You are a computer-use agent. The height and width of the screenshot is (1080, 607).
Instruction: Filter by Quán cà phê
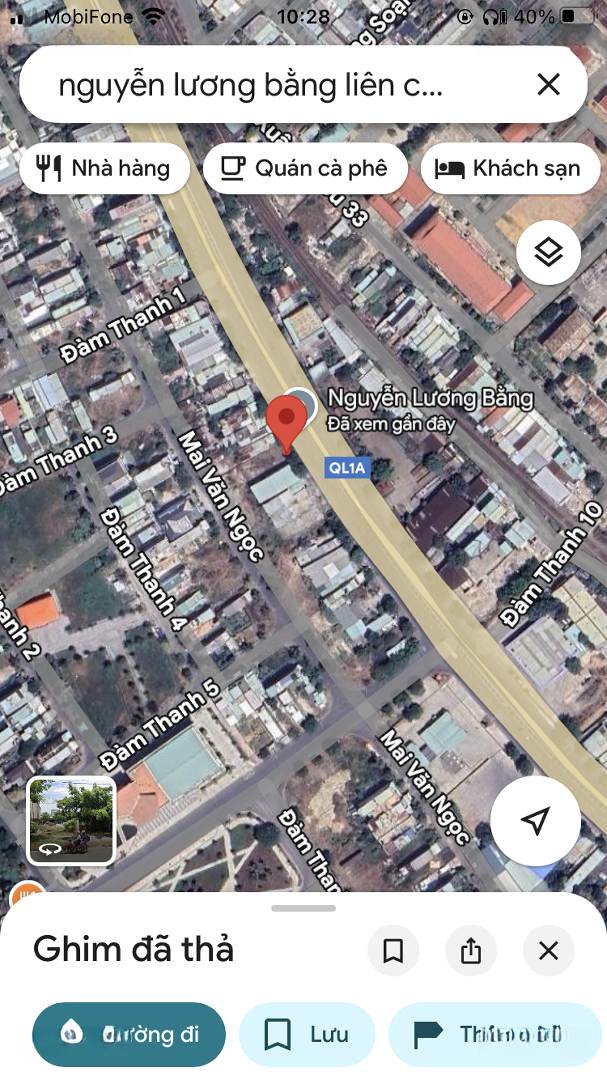305,168
